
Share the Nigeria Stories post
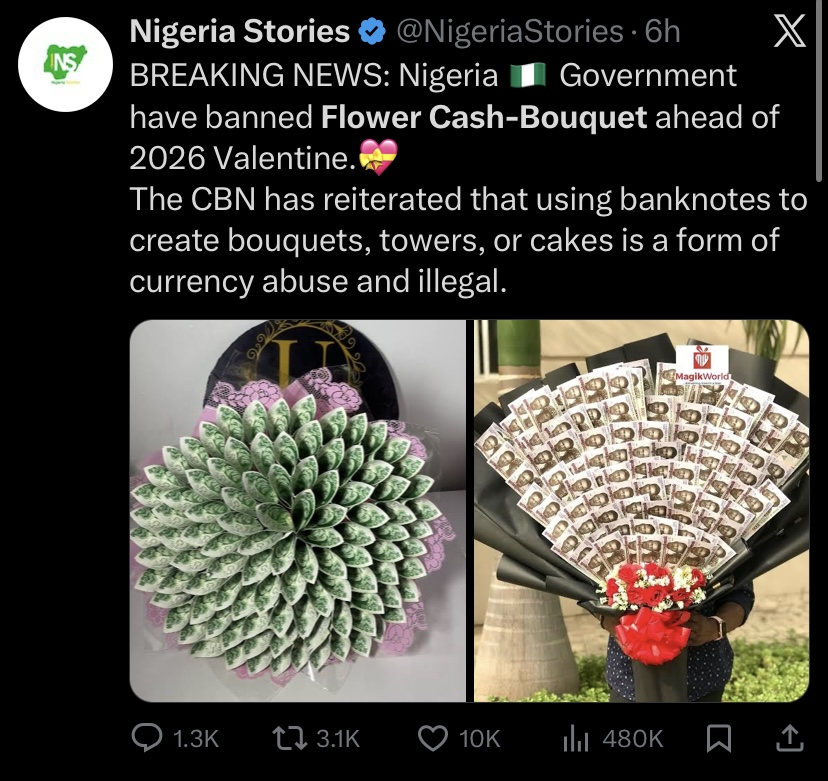click(789, 738)
